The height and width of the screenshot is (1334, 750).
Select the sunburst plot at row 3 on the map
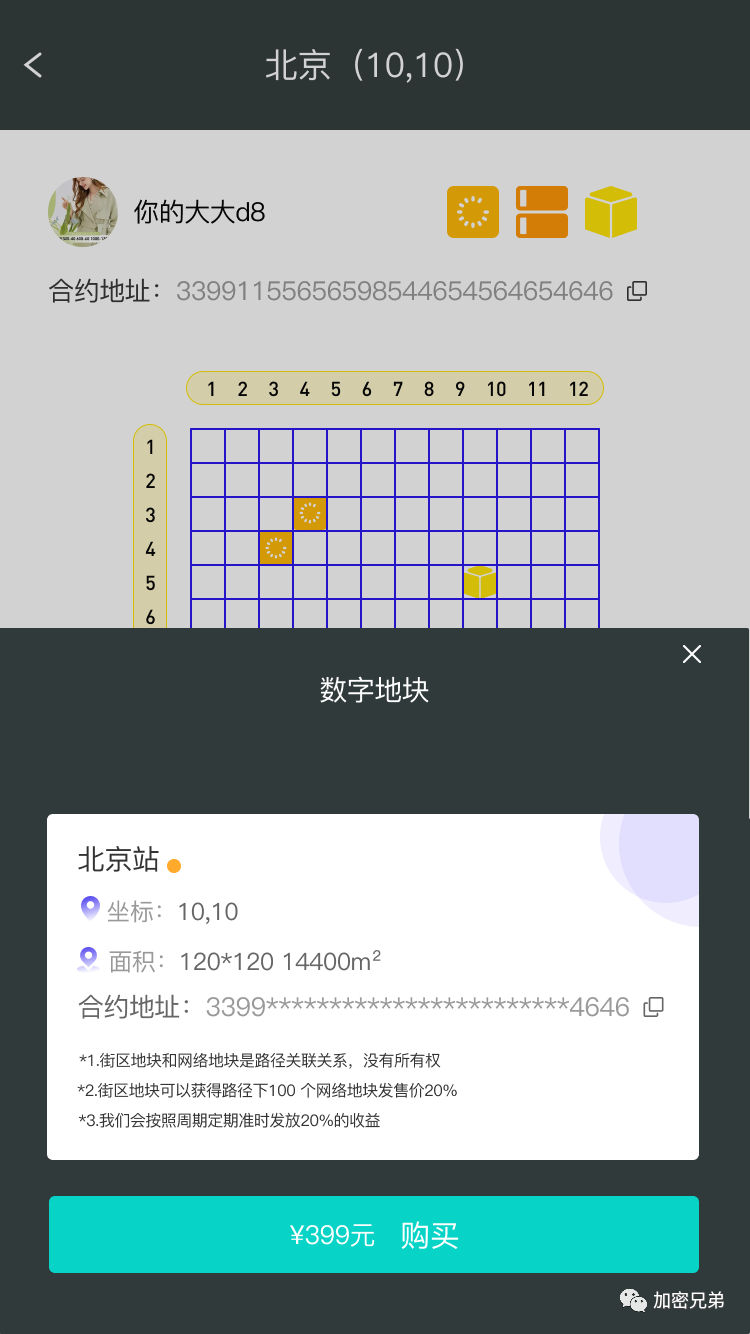tap(308, 513)
